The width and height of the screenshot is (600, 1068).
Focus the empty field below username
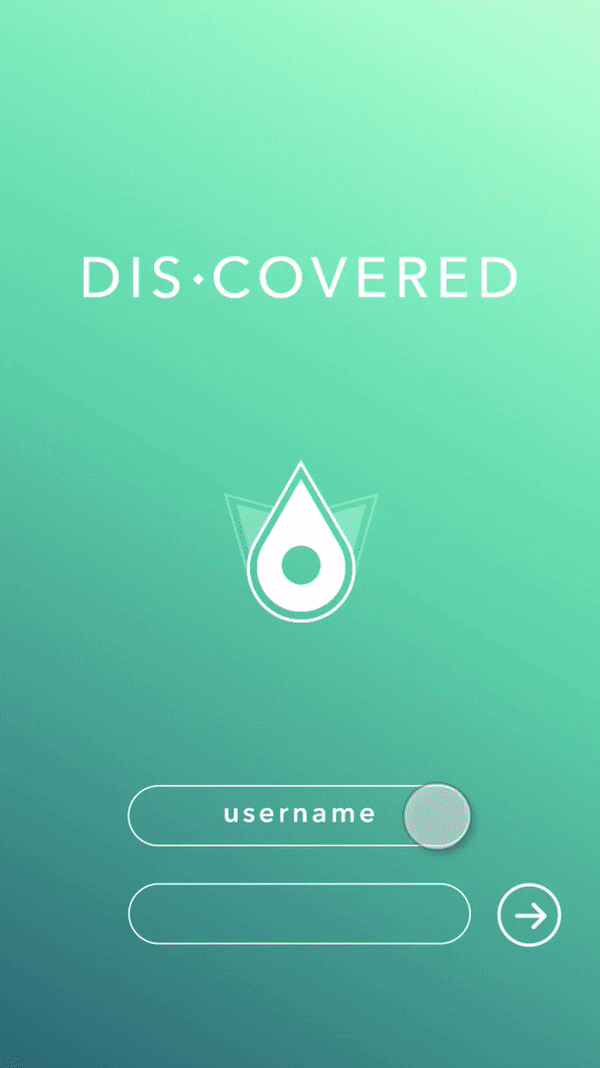[299, 913]
